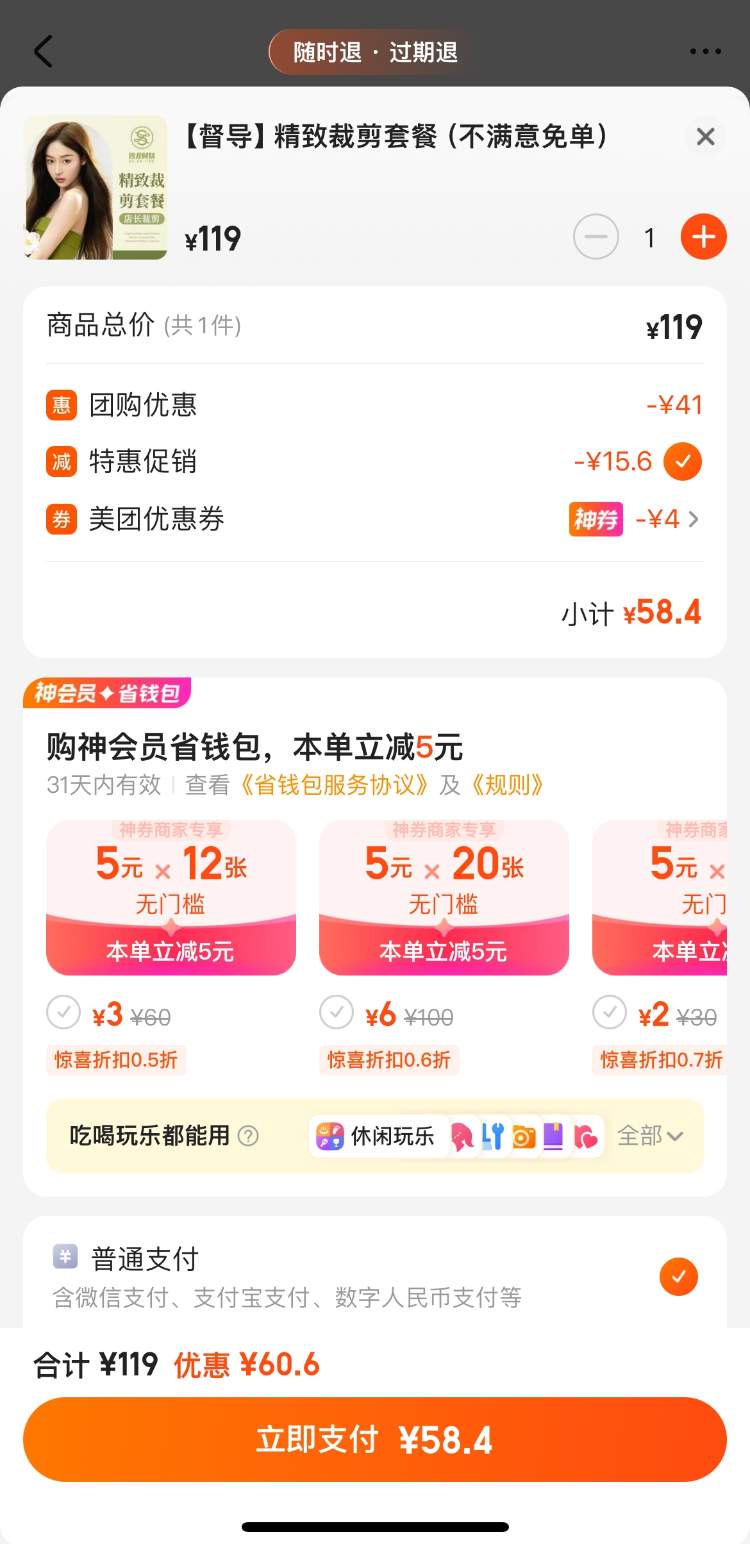Tap the heart category icon

click(588, 1136)
